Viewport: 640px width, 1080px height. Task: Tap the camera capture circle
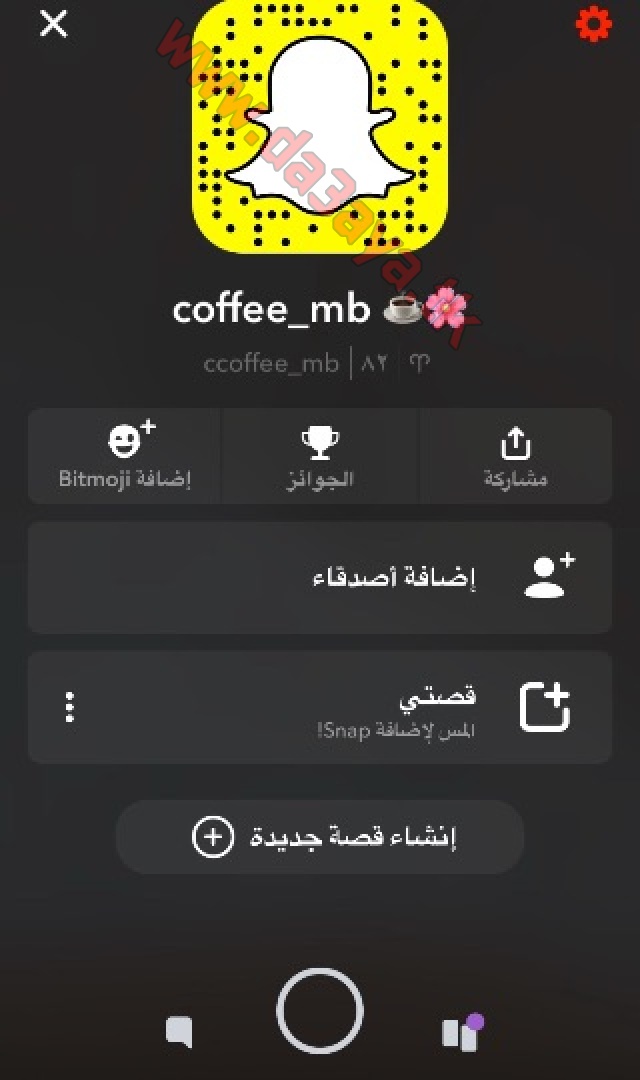click(x=320, y=1010)
